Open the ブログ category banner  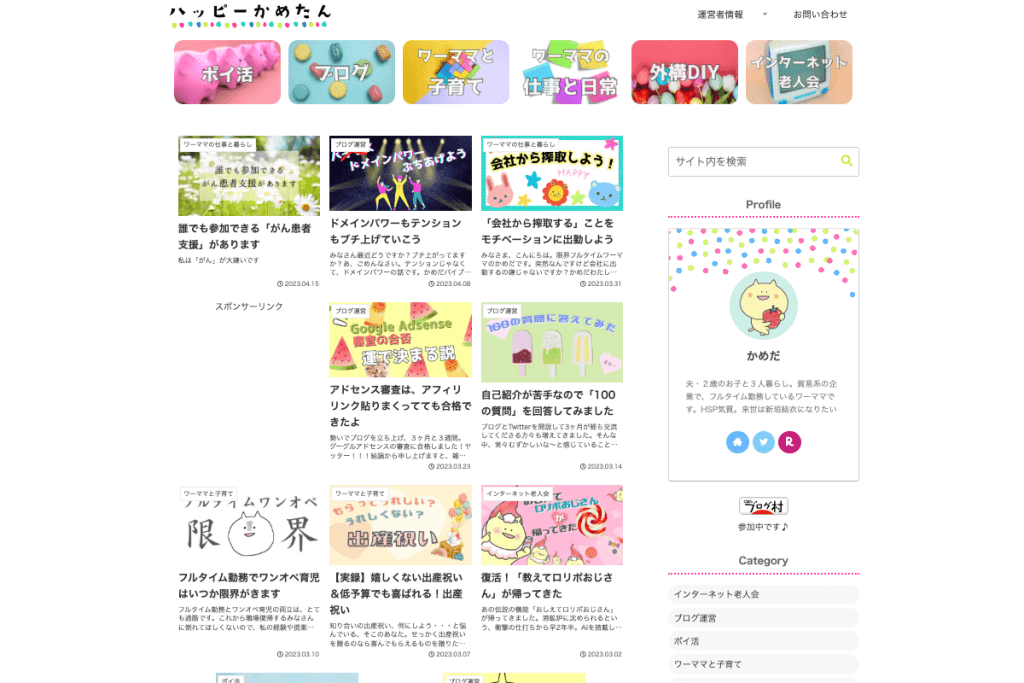coord(341,72)
